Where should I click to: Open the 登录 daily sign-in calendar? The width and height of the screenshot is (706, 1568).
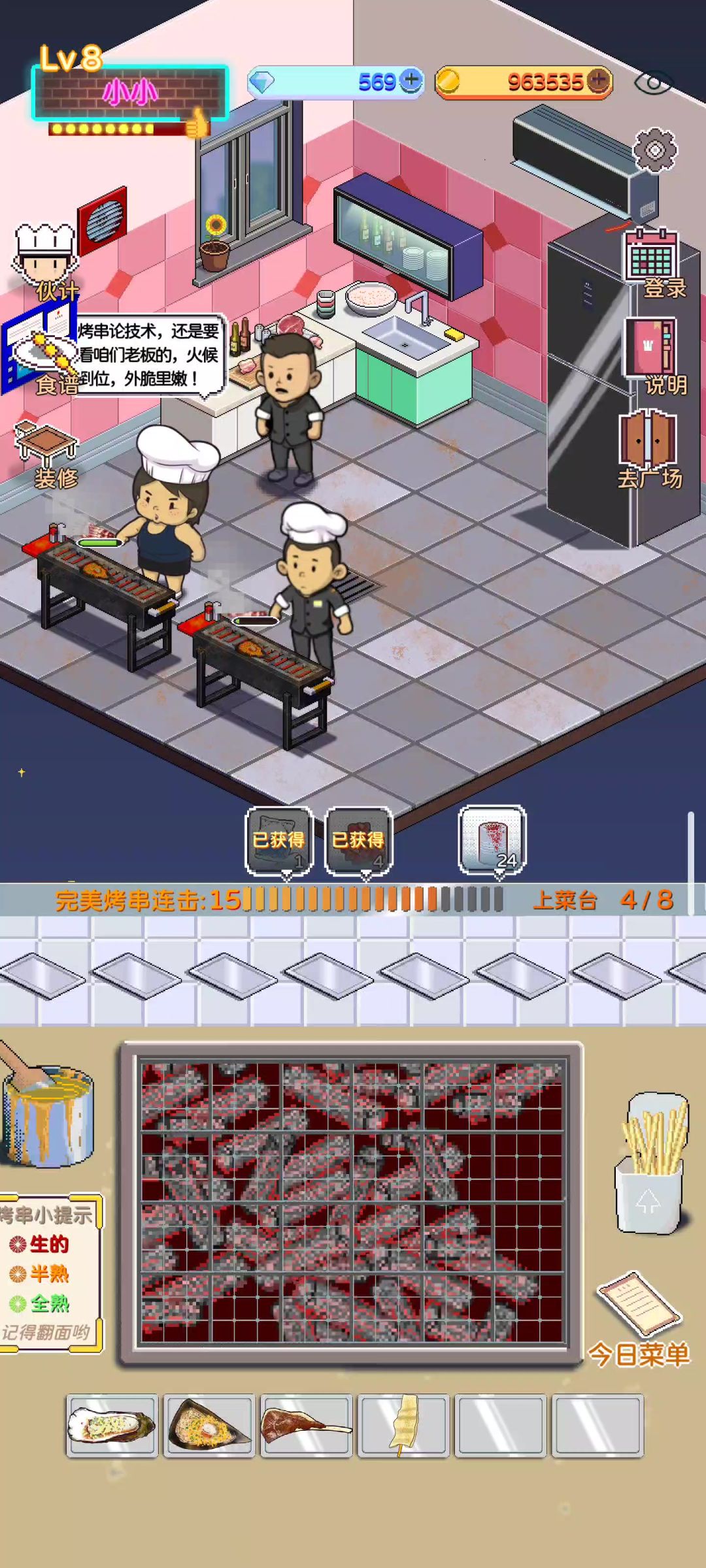click(x=652, y=261)
